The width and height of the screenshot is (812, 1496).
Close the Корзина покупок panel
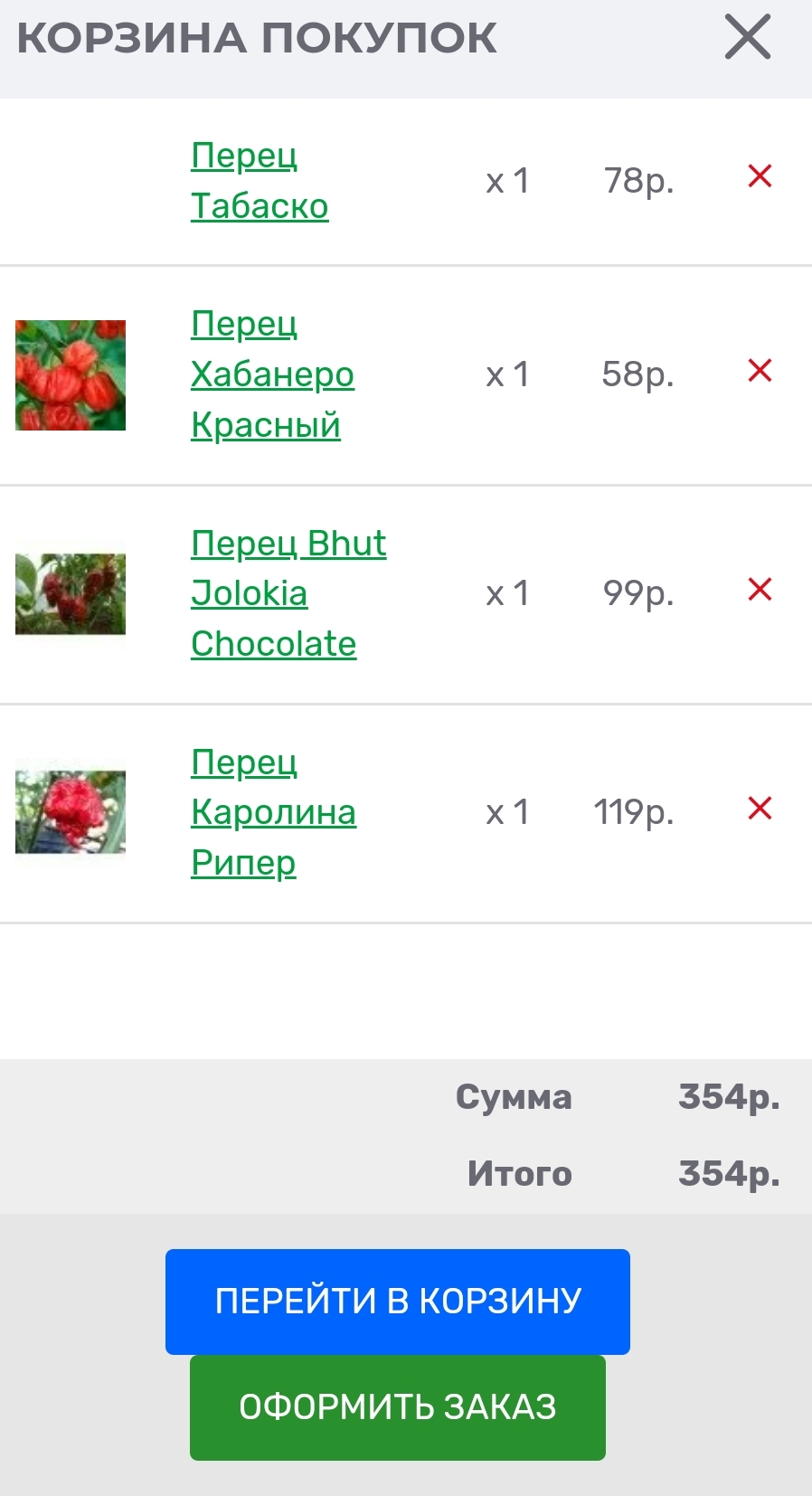click(x=747, y=37)
